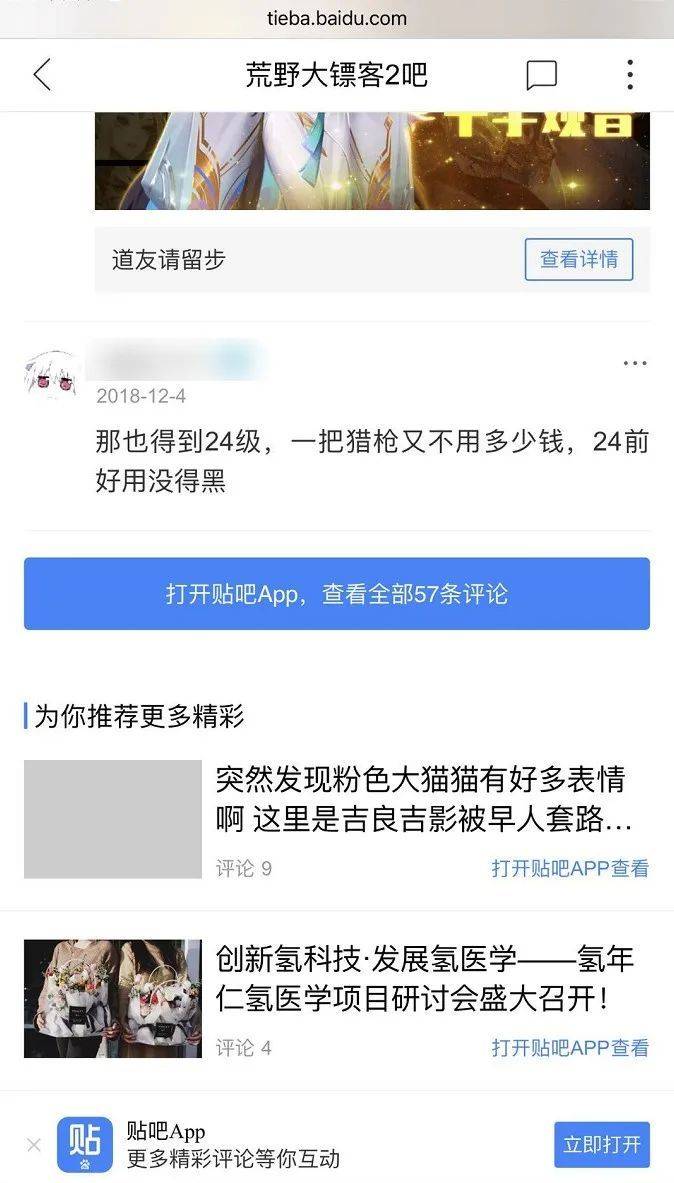Viewport: 674px width, 1183px height.
Task: Open the comment icon in top bar
Action: (541, 75)
